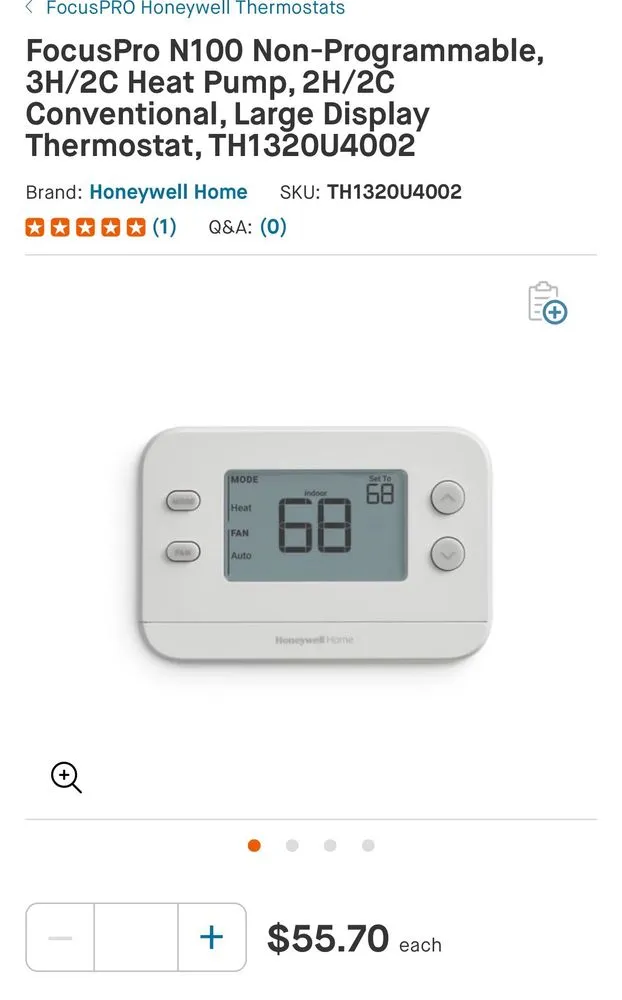Image resolution: width=622 pixels, height=1000 pixels.
Task: Open the Honeywell Home brand link
Action: (x=168, y=192)
